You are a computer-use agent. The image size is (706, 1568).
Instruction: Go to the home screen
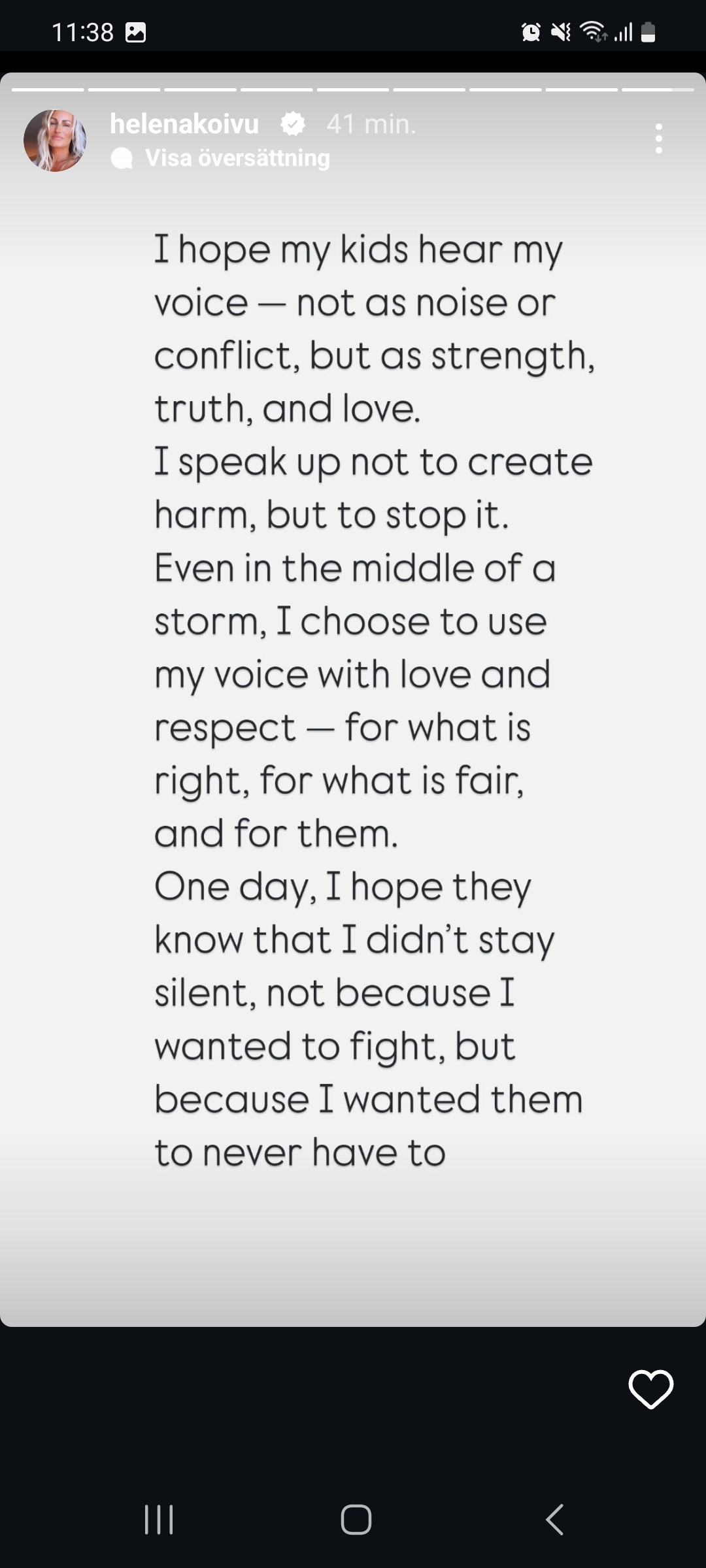click(356, 1519)
